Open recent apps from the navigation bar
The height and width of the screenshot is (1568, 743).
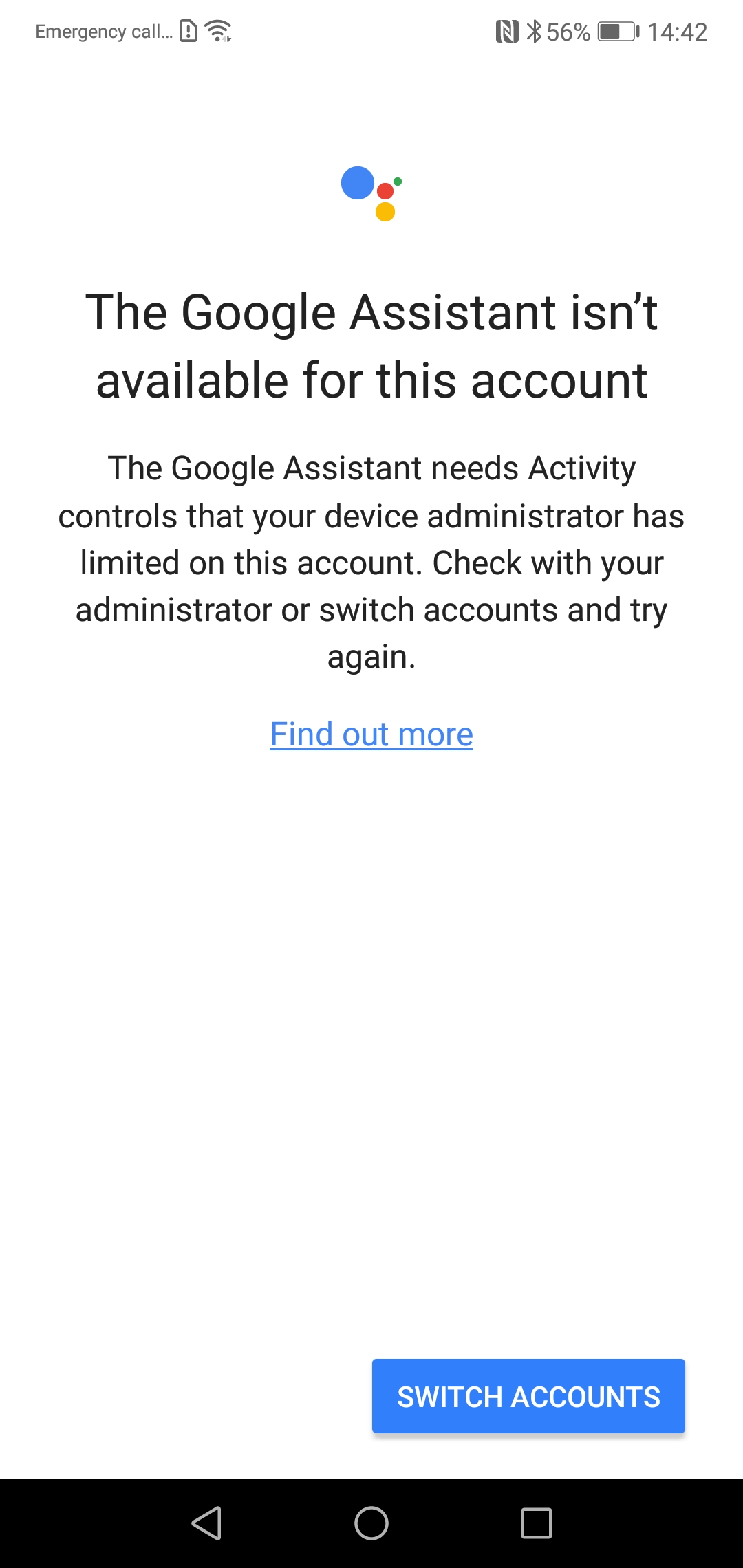pos(537,1523)
